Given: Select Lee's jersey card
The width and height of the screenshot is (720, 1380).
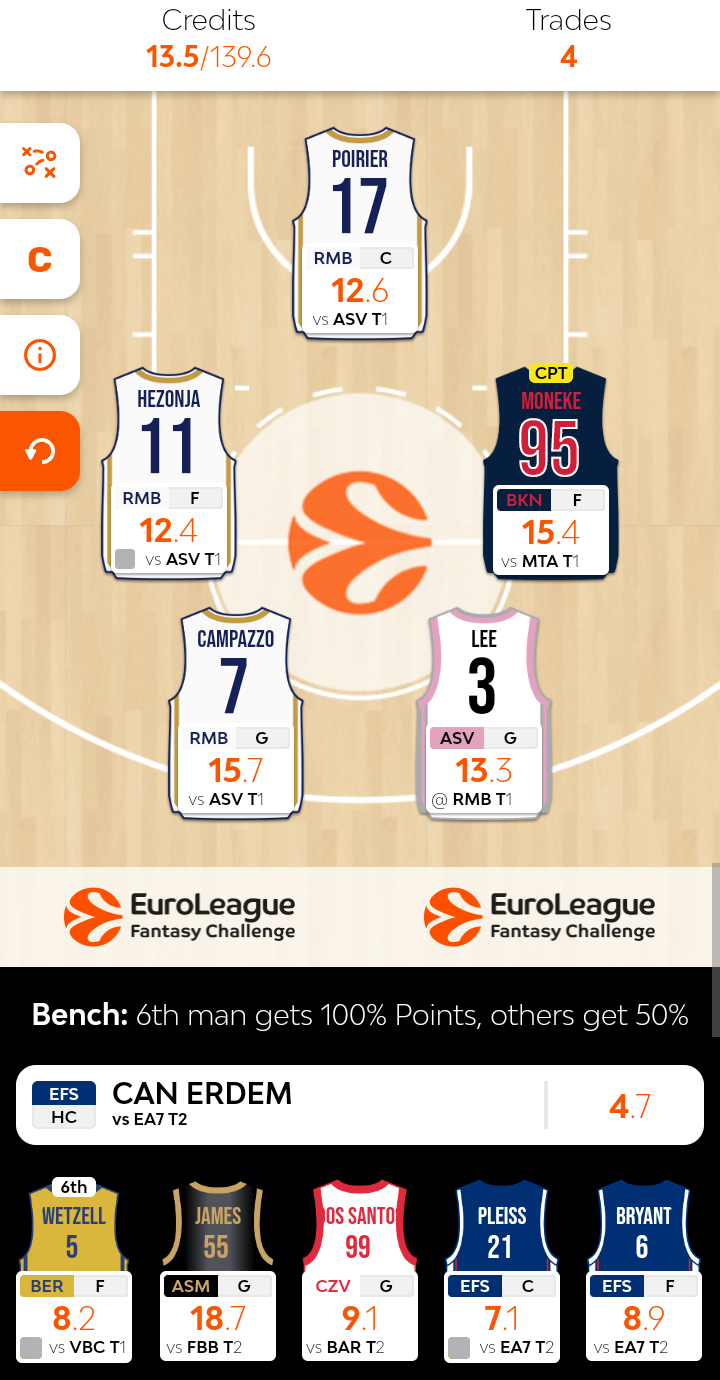Looking at the screenshot, I should pyautogui.click(x=483, y=712).
